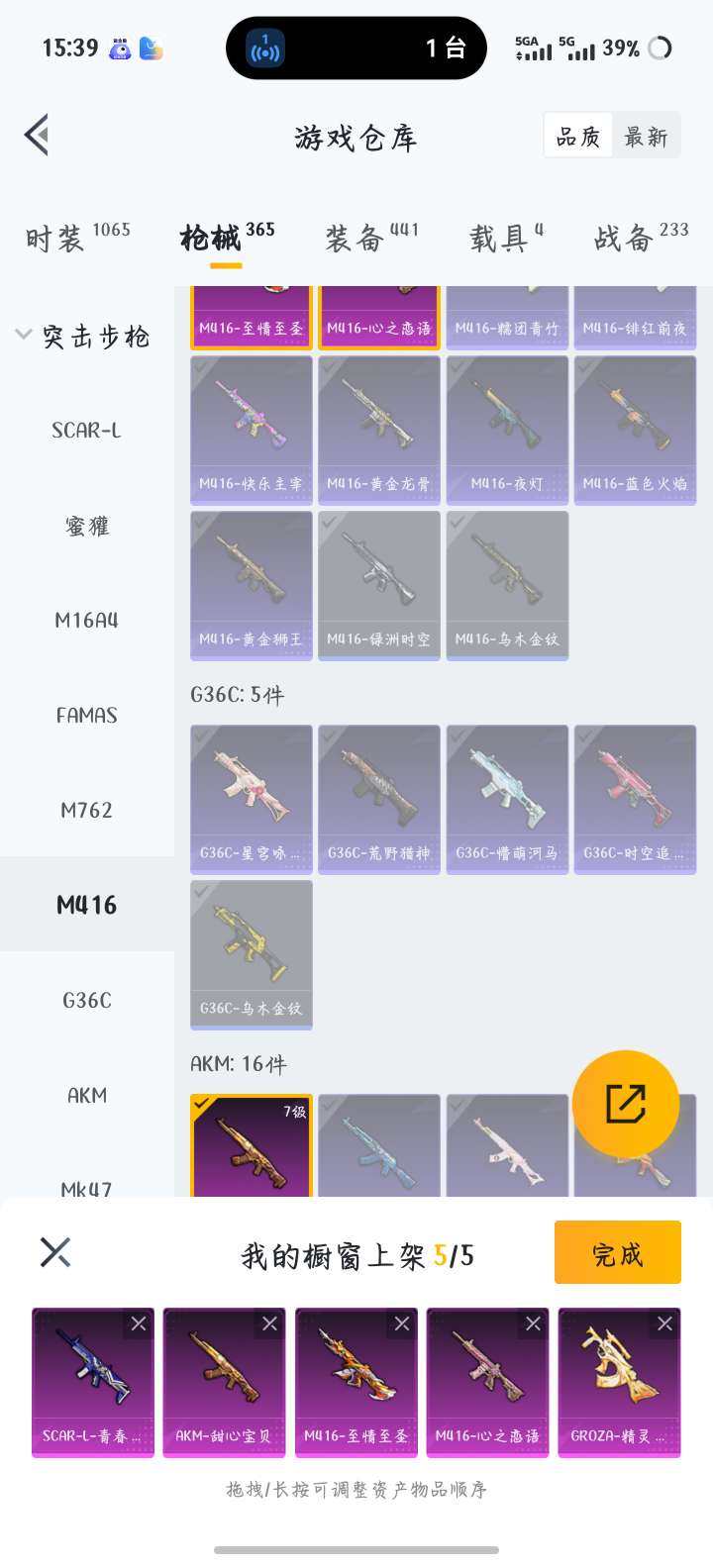
Task: Close the 我的橱窗上架 panel
Action: 55,1252
